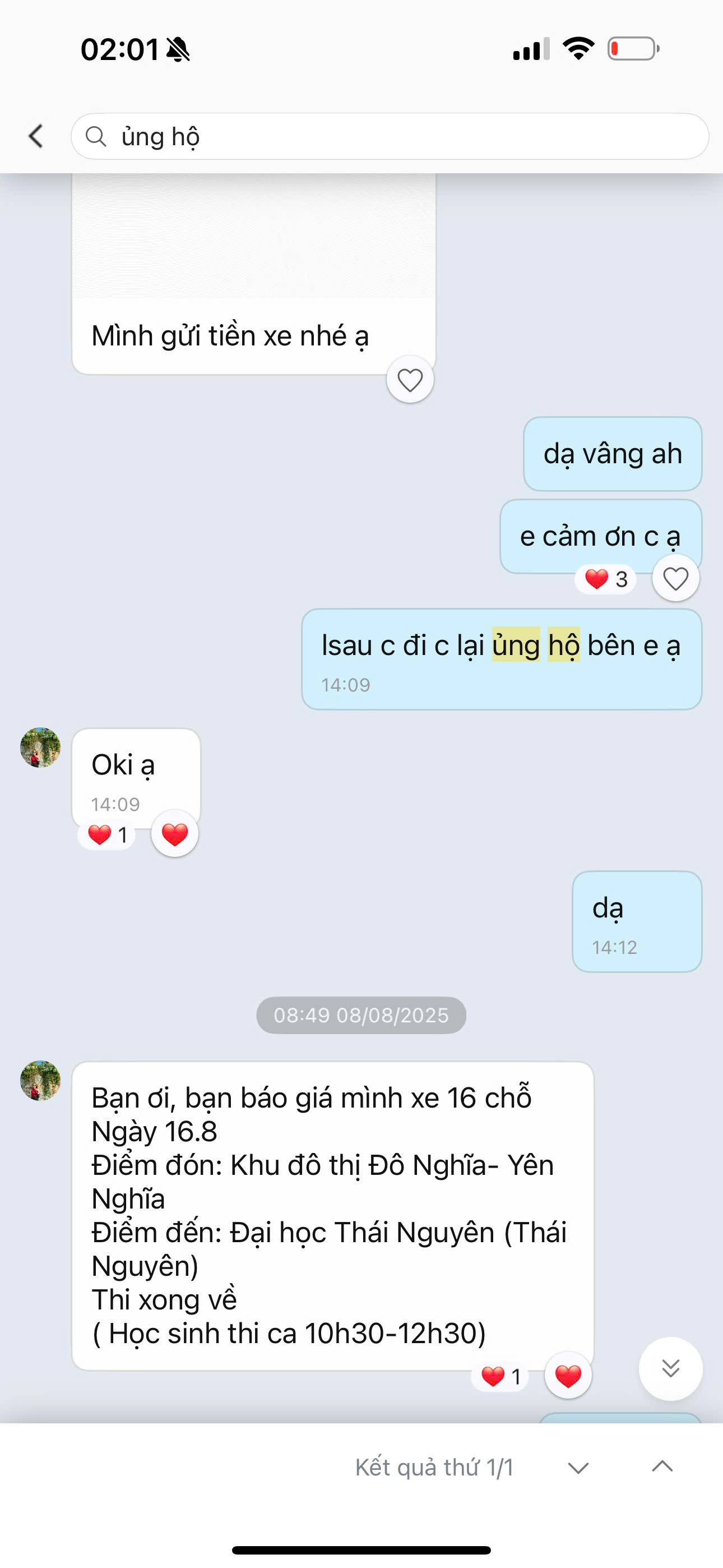The width and height of the screenshot is (723, 1568).
Task: Go to the next search result with the down chevron
Action: coord(577,1468)
